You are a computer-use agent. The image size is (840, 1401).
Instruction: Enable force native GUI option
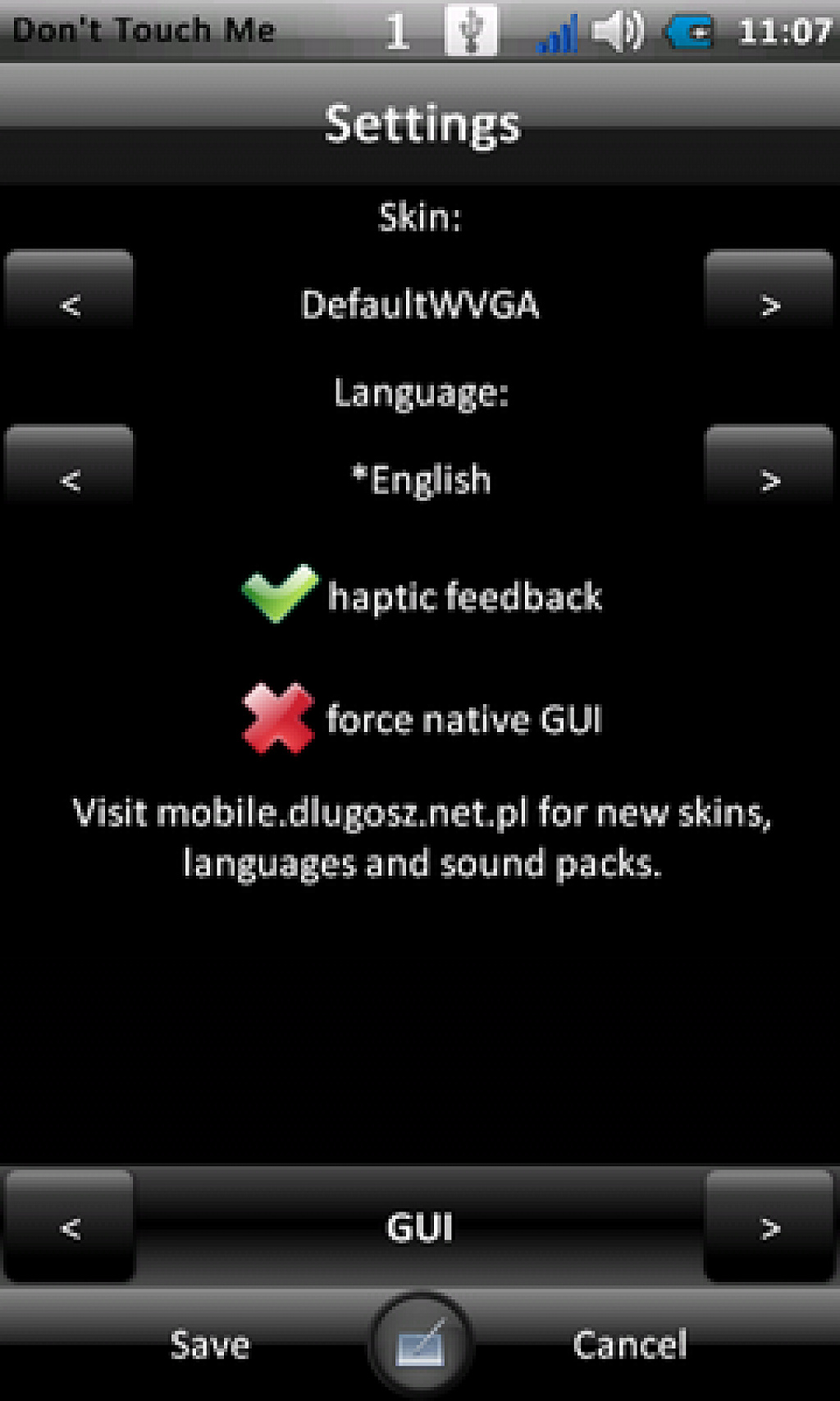(279, 718)
